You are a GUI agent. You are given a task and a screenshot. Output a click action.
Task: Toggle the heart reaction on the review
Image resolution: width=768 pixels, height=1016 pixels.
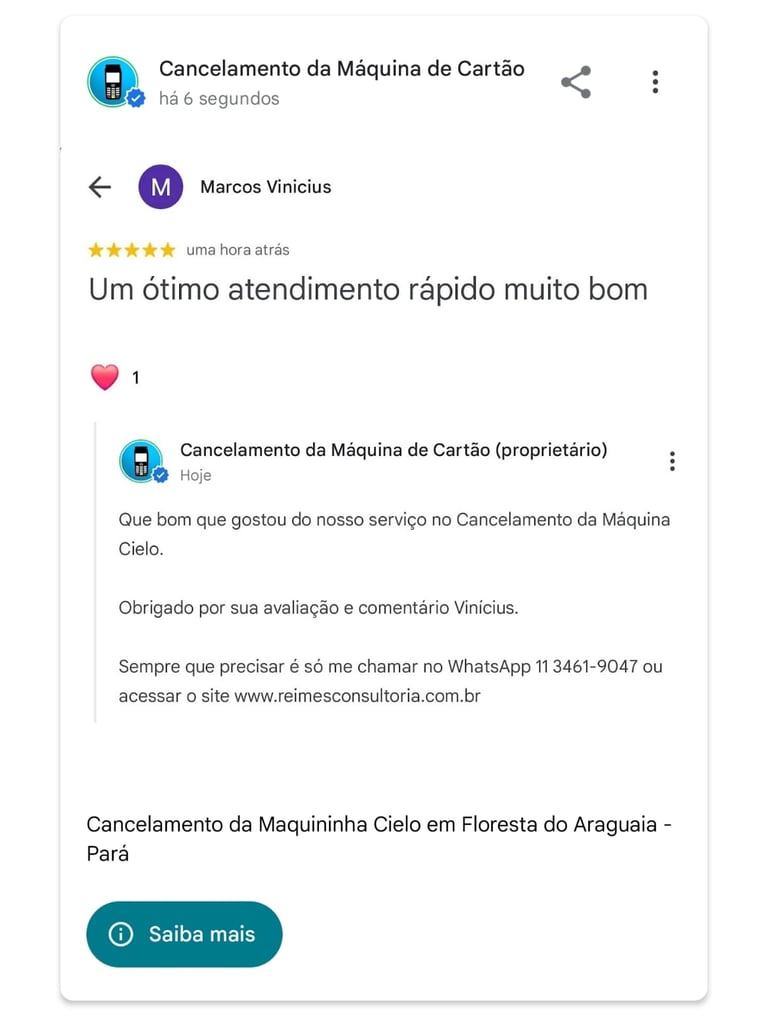pos(104,377)
